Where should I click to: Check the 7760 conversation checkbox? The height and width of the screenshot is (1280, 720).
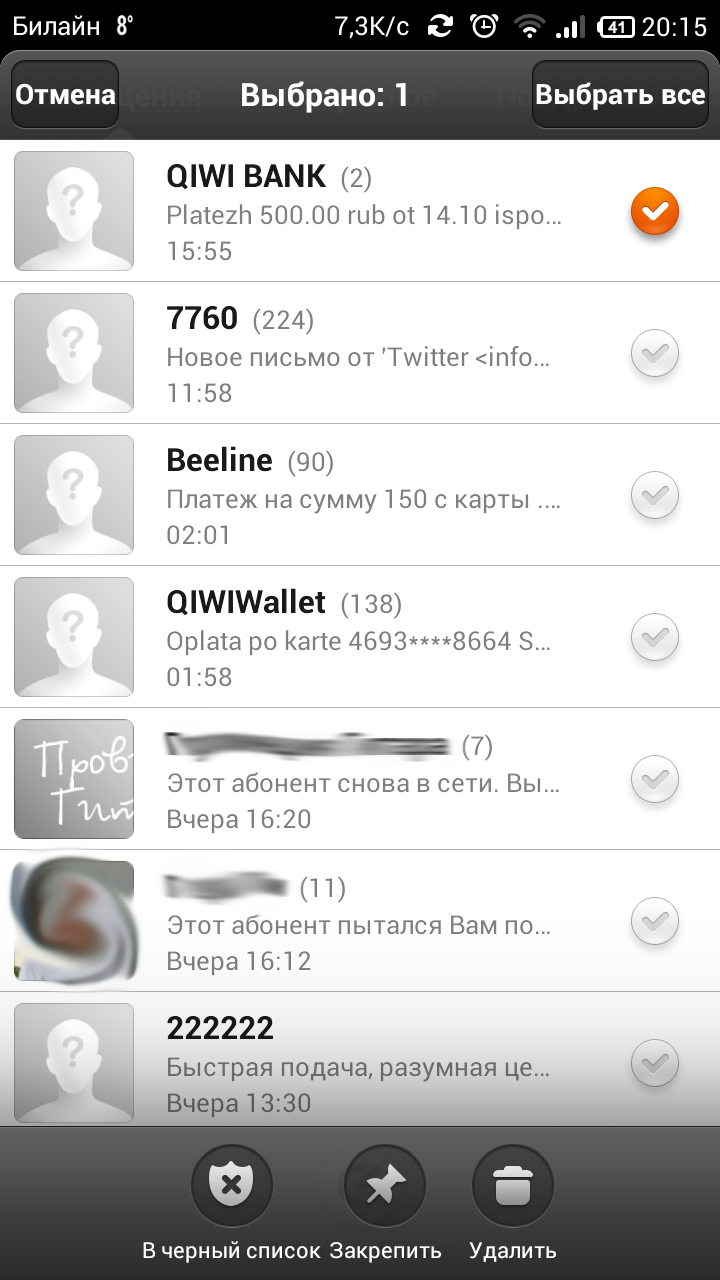(x=655, y=353)
